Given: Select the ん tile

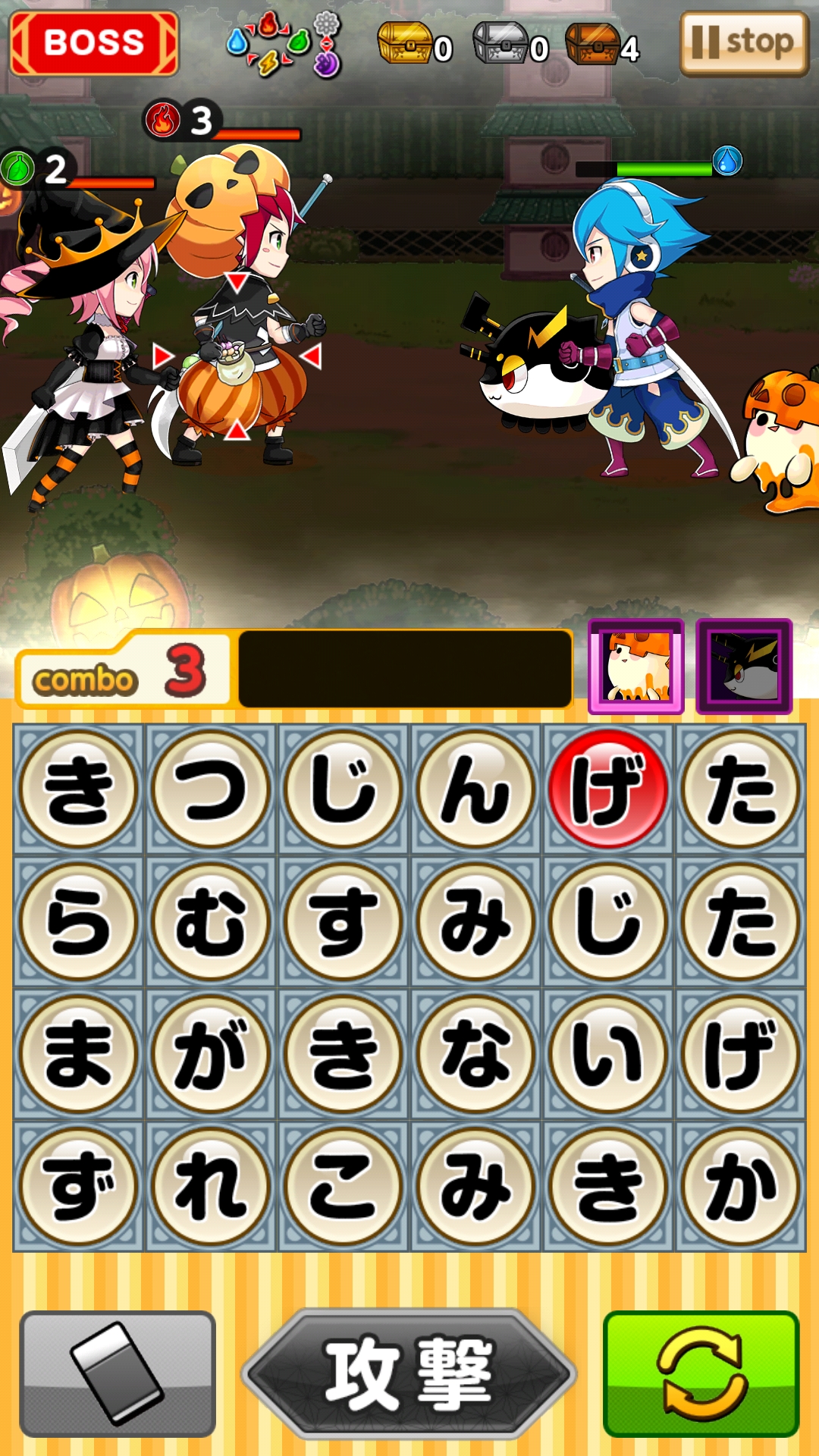Looking at the screenshot, I should point(475,789).
